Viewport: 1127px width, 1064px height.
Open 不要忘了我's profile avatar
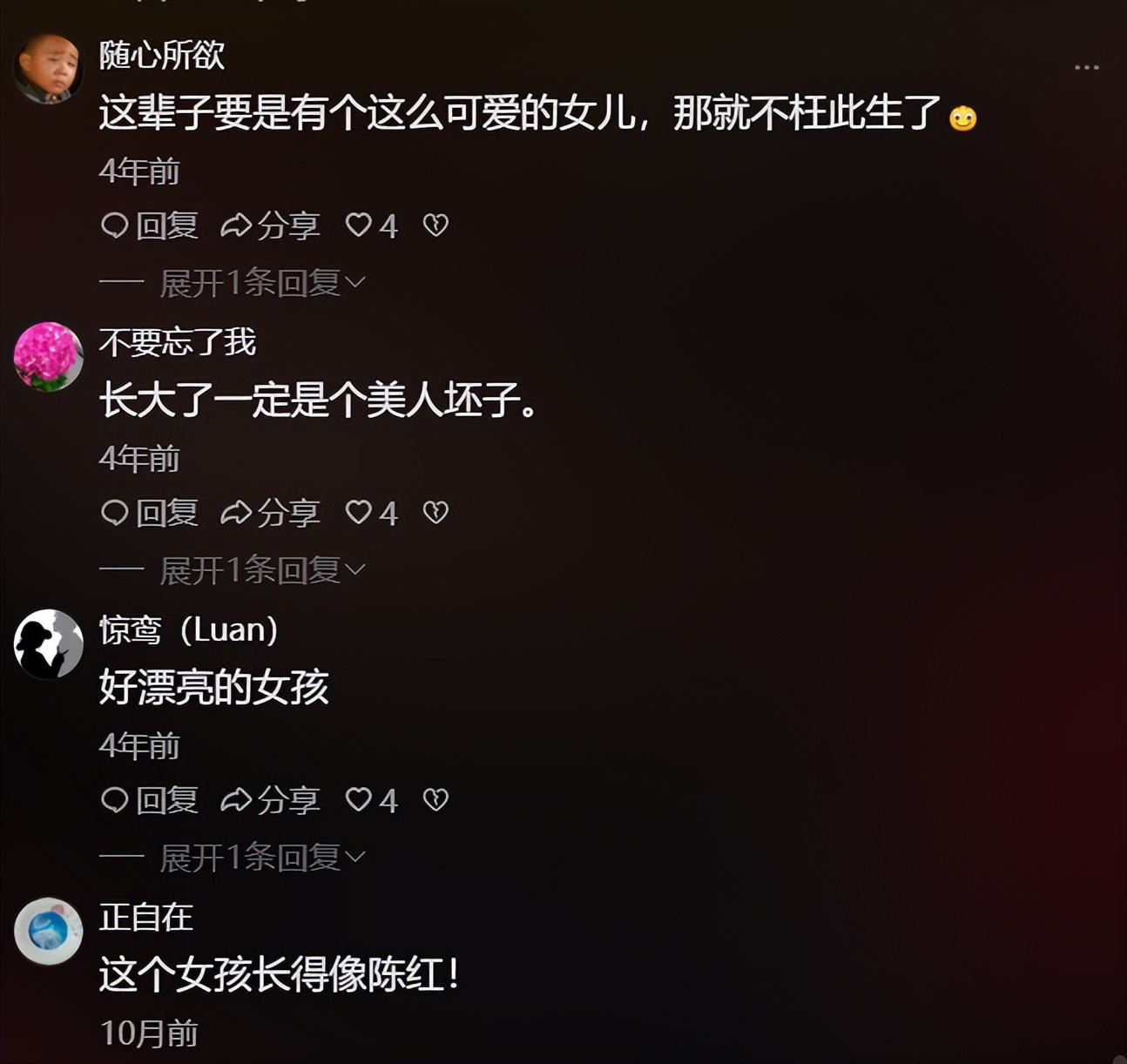(48, 356)
